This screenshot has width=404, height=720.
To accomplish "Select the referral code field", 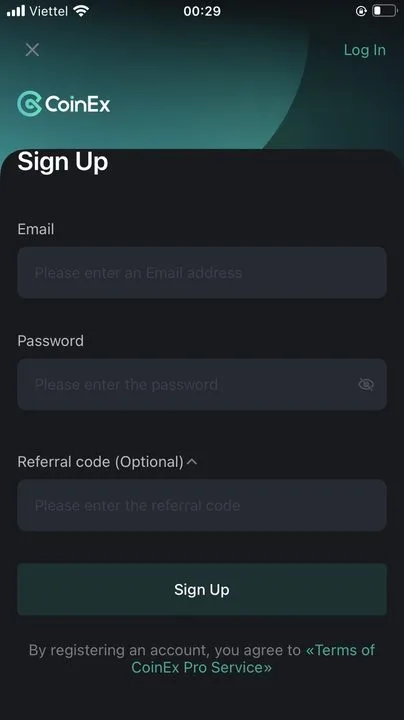I will 202,505.
